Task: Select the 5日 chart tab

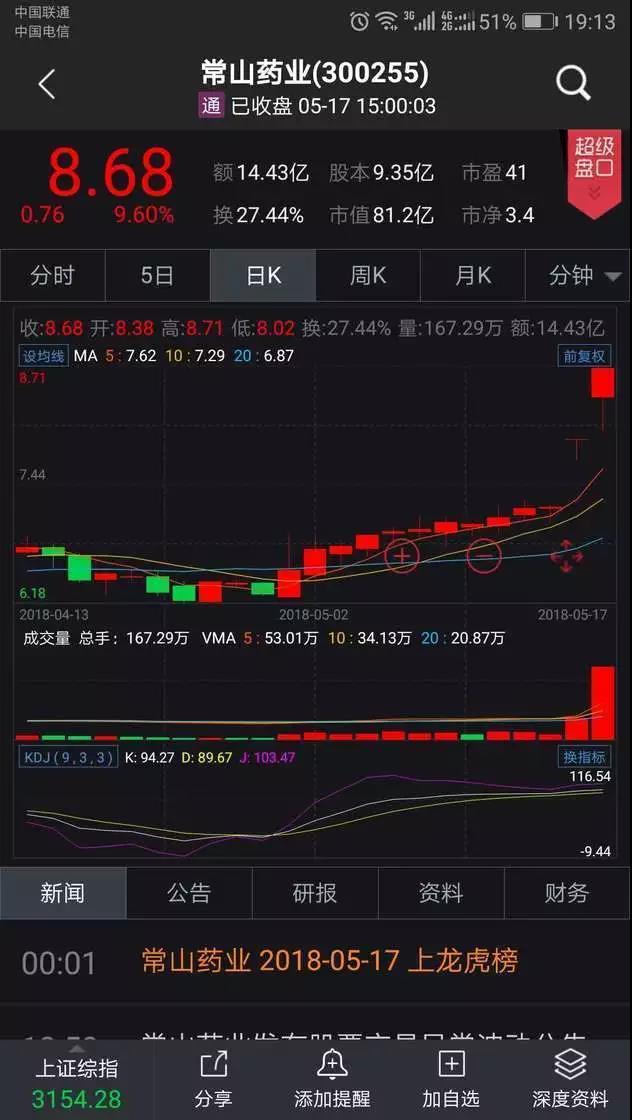Action: pos(157,276)
